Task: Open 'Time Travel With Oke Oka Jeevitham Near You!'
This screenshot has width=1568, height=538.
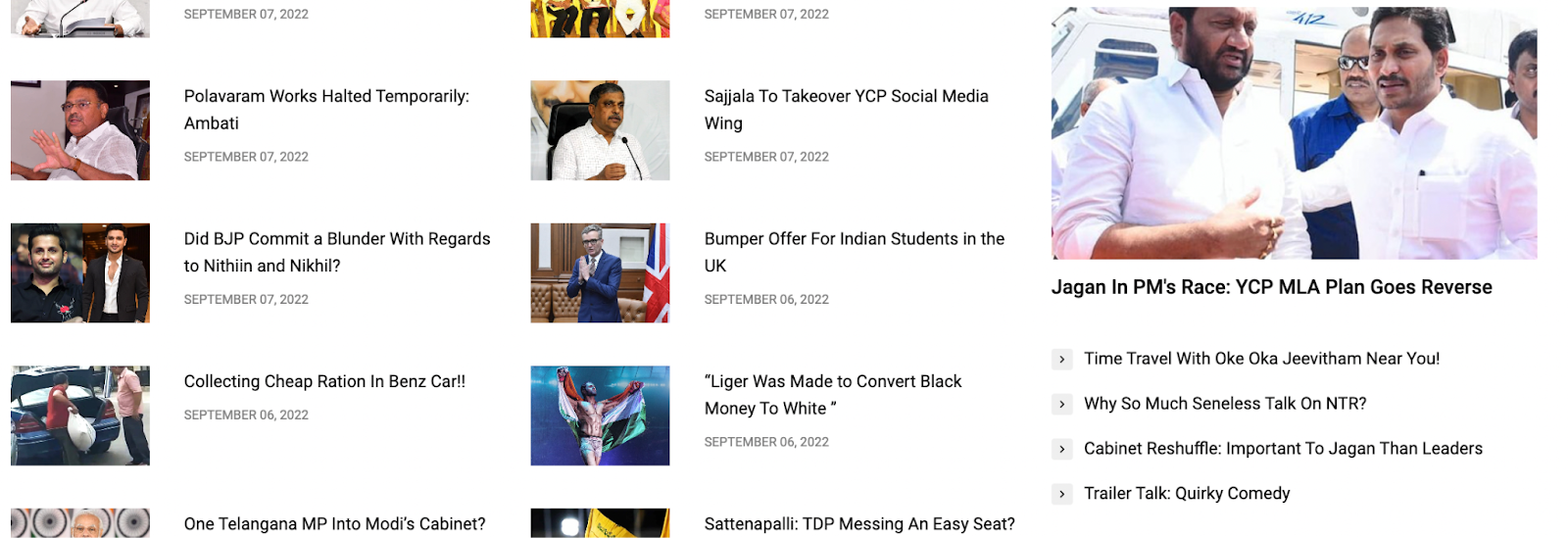Action: click(1261, 359)
